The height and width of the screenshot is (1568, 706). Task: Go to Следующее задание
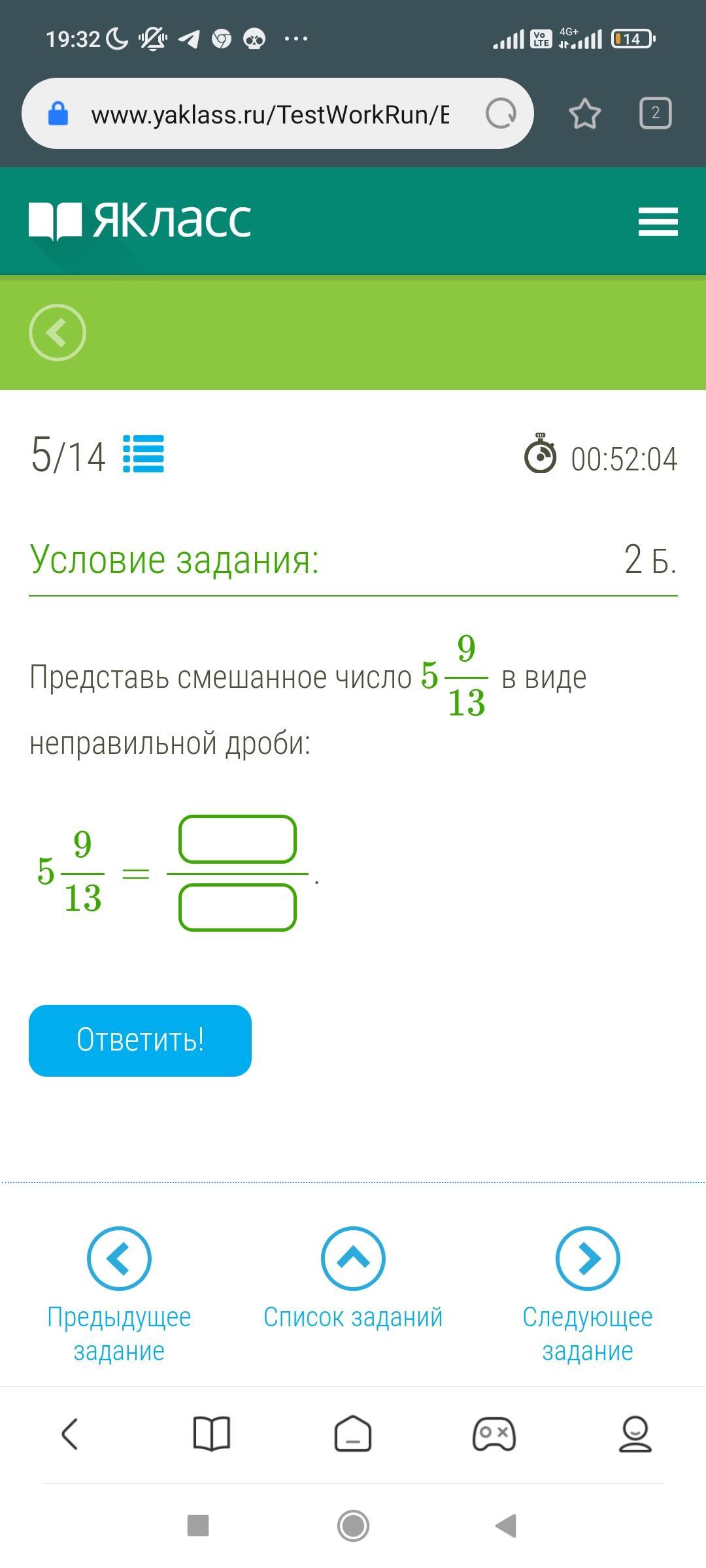point(588,1296)
